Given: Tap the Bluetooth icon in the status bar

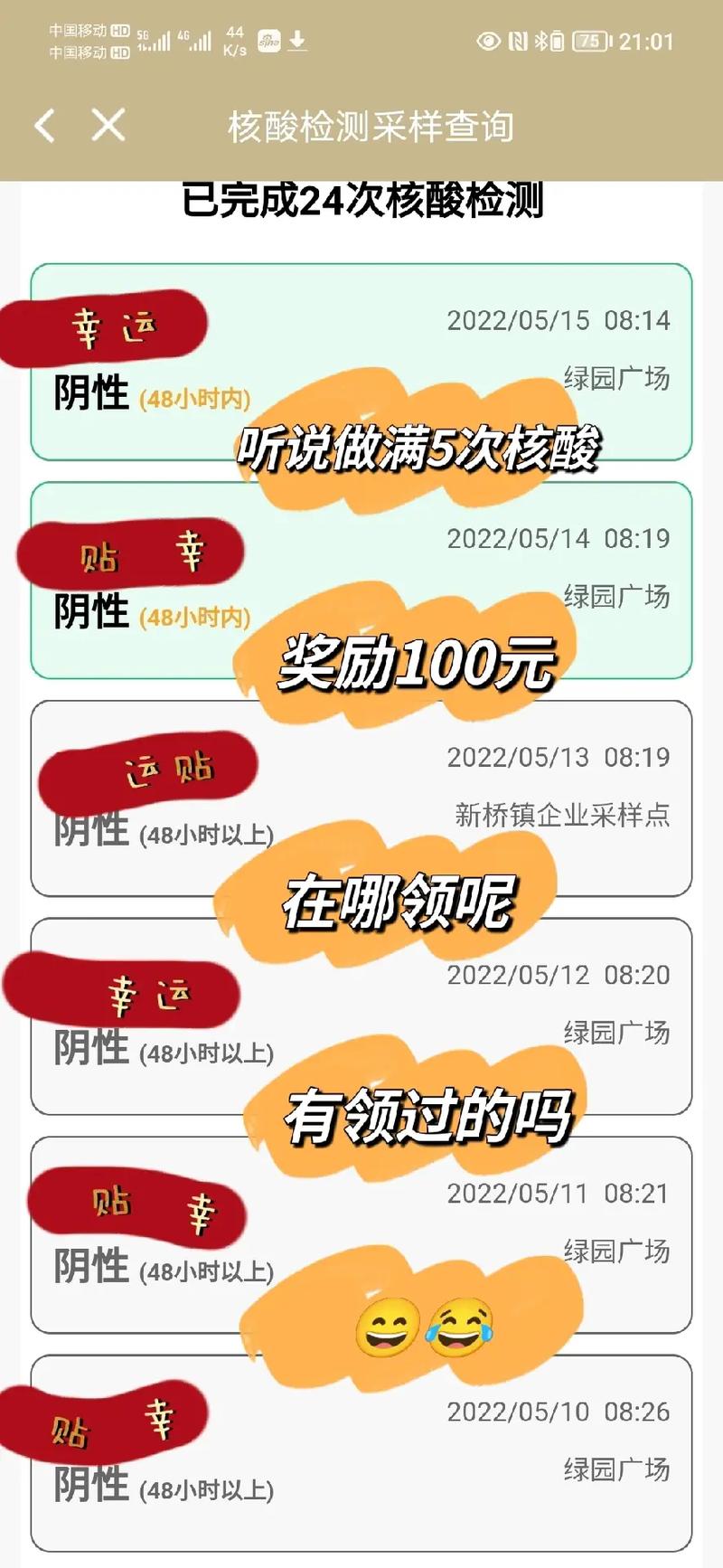Looking at the screenshot, I should [540, 40].
